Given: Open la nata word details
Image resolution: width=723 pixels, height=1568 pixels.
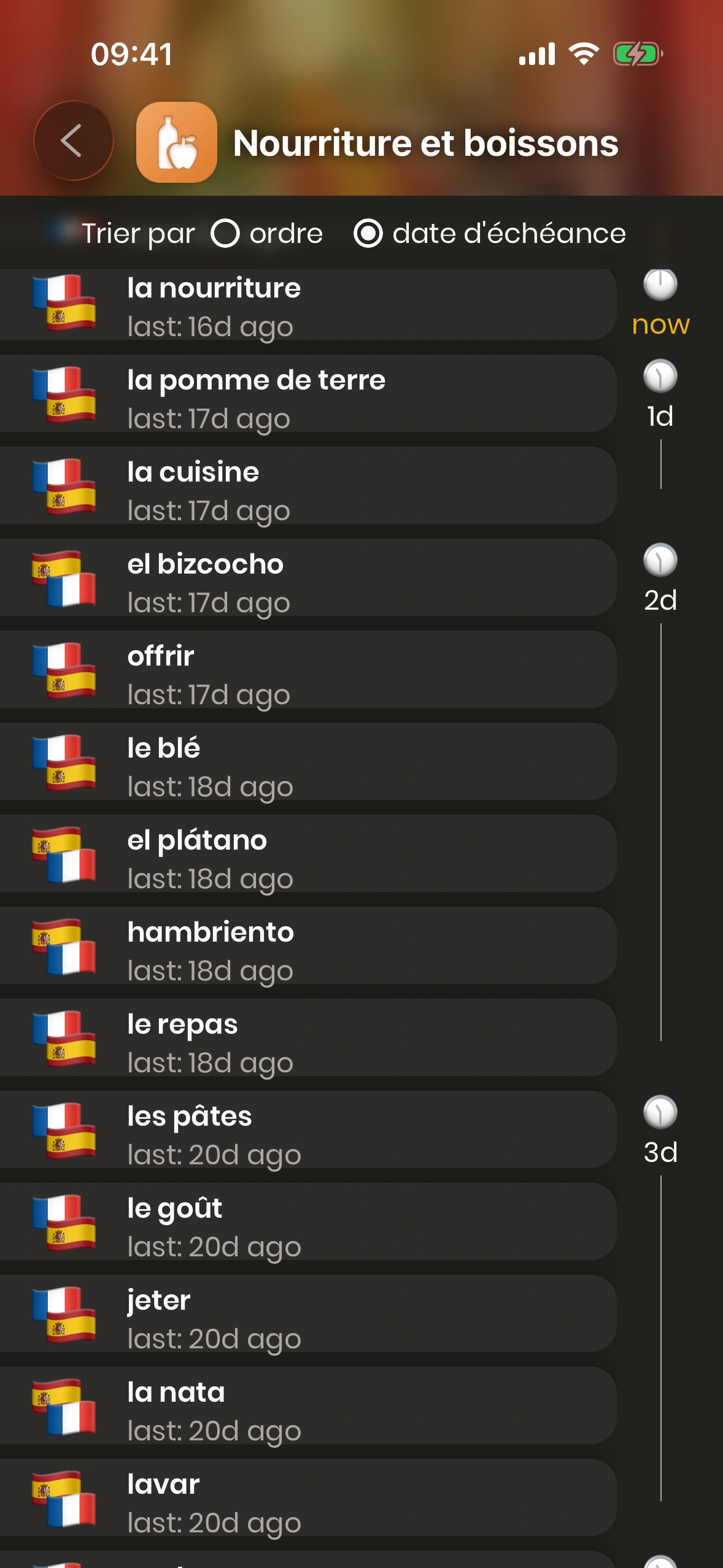Looking at the screenshot, I should pos(307,1410).
